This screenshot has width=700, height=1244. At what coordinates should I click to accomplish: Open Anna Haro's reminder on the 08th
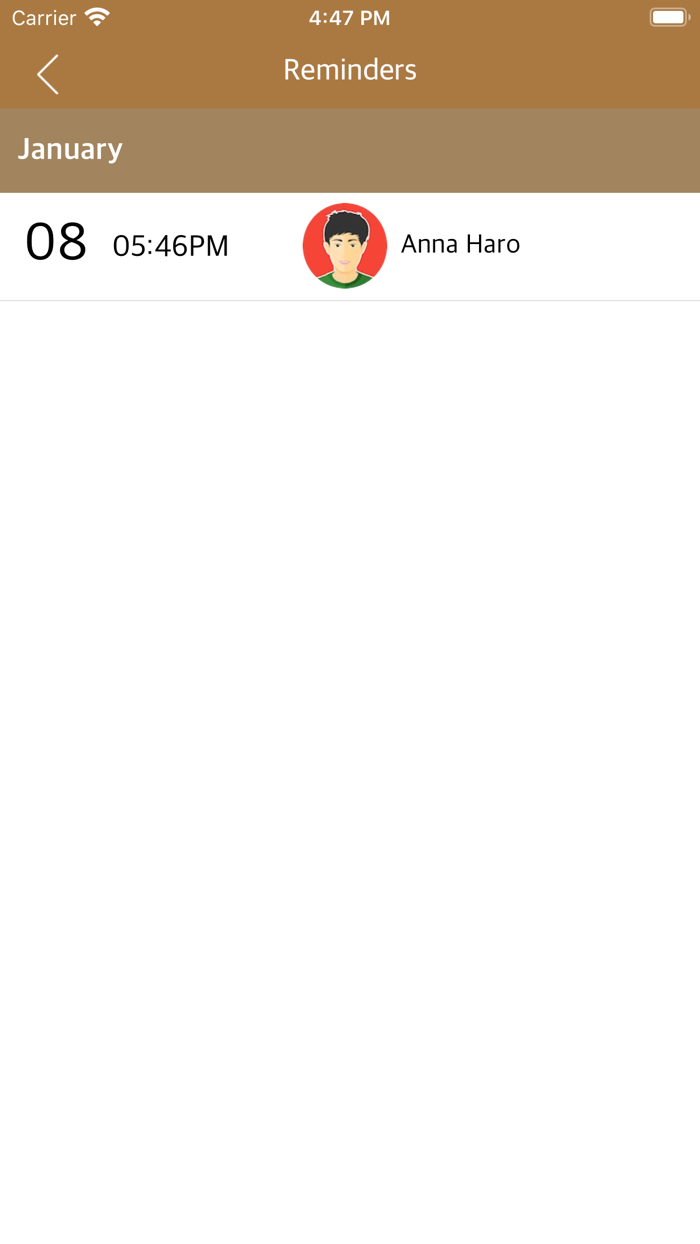pyautogui.click(x=350, y=246)
